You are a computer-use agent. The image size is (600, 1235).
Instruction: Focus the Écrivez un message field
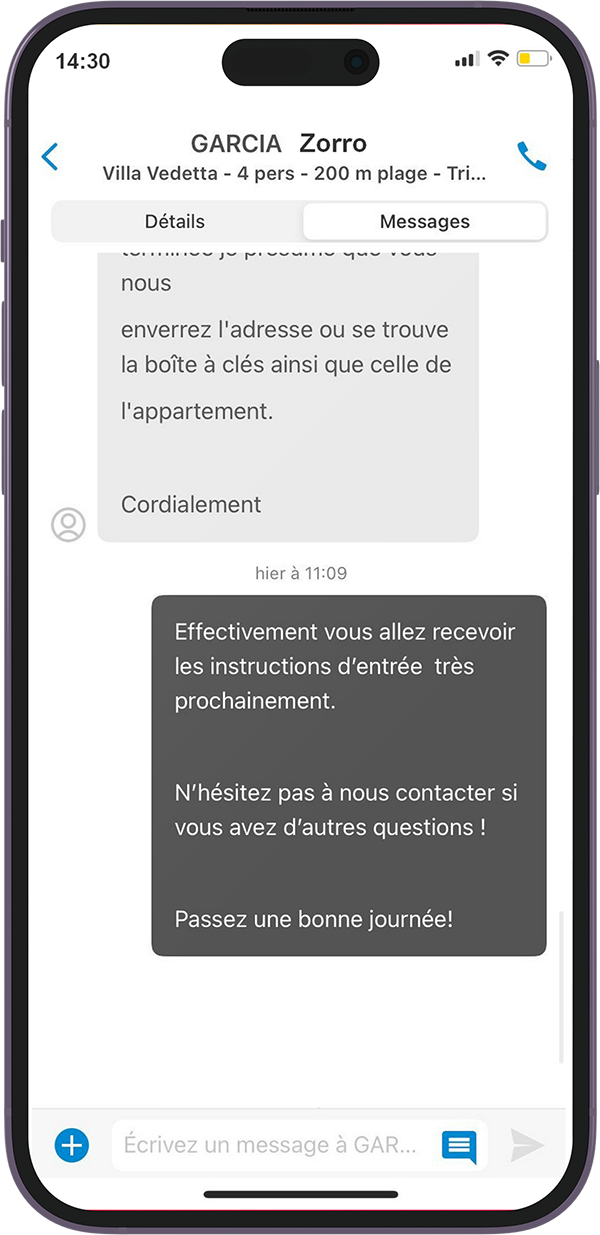pyautogui.click(x=270, y=1145)
